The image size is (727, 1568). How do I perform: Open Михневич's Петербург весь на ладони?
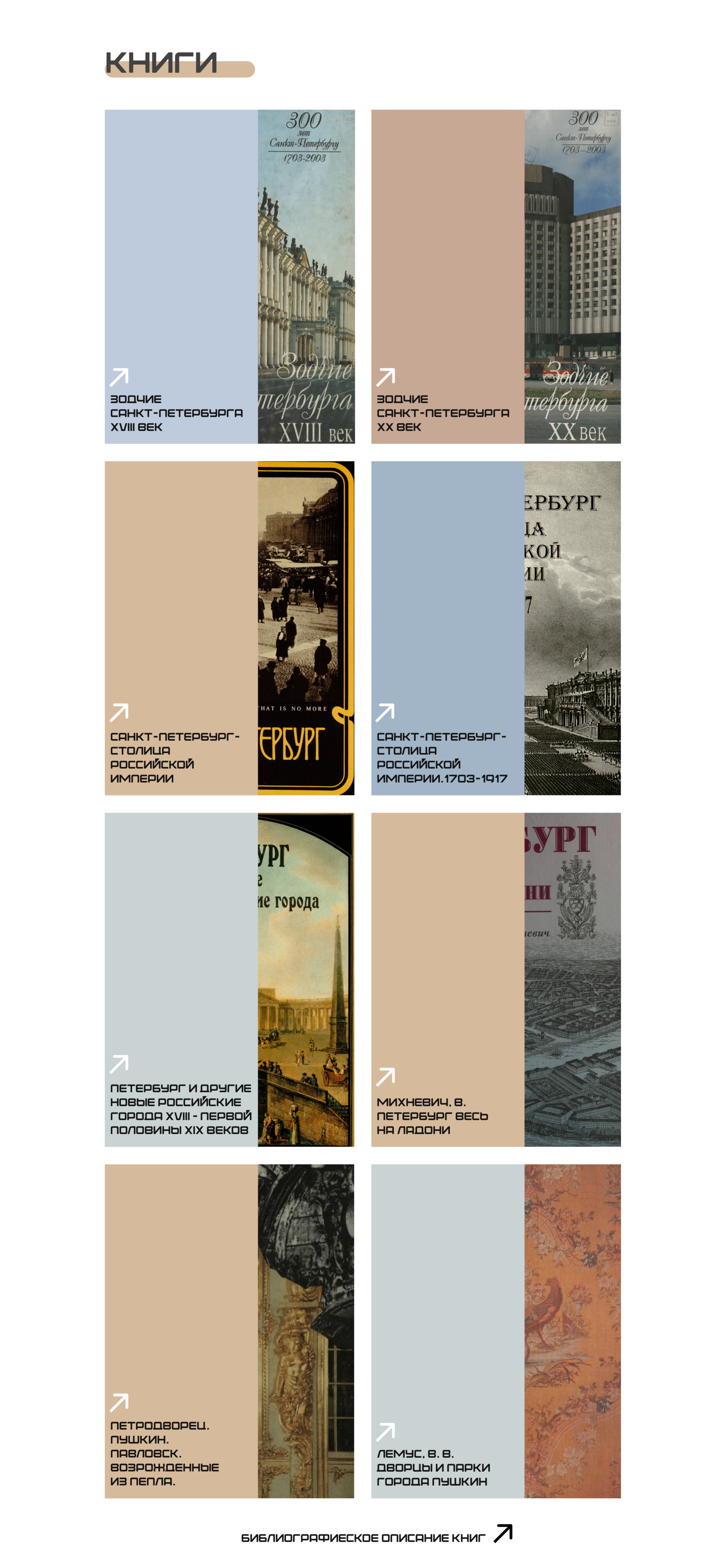pos(495,980)
